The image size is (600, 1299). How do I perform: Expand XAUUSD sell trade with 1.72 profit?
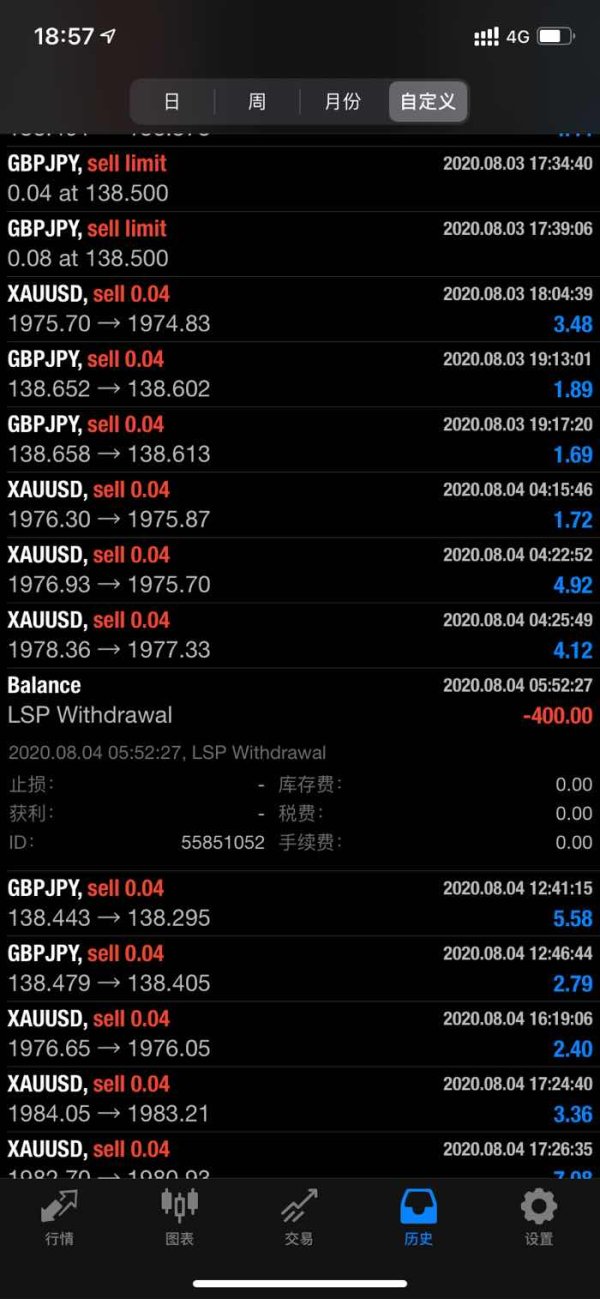point(300,504)
